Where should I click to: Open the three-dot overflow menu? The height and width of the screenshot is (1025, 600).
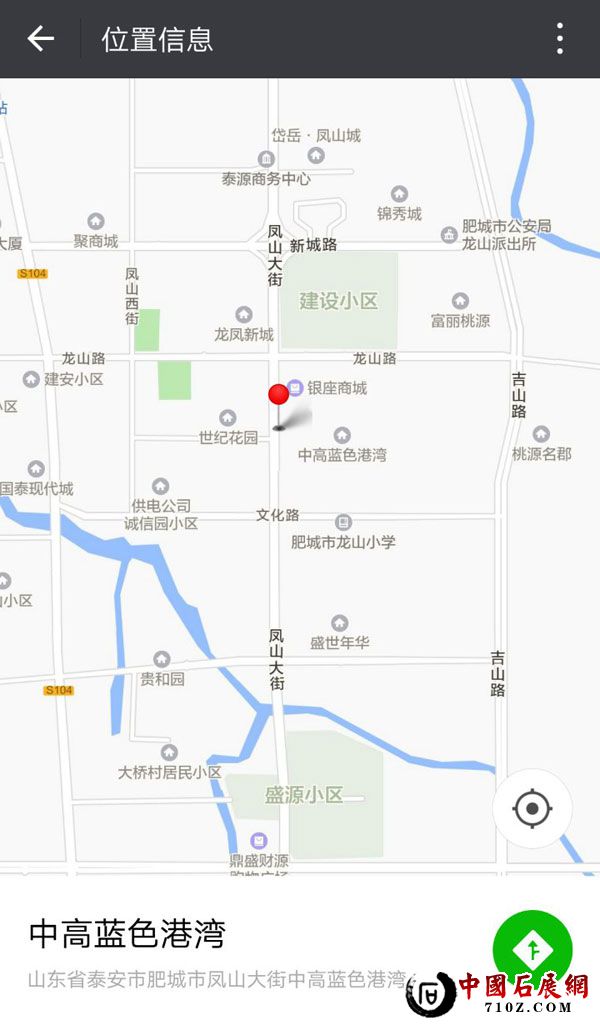(560, 39)
